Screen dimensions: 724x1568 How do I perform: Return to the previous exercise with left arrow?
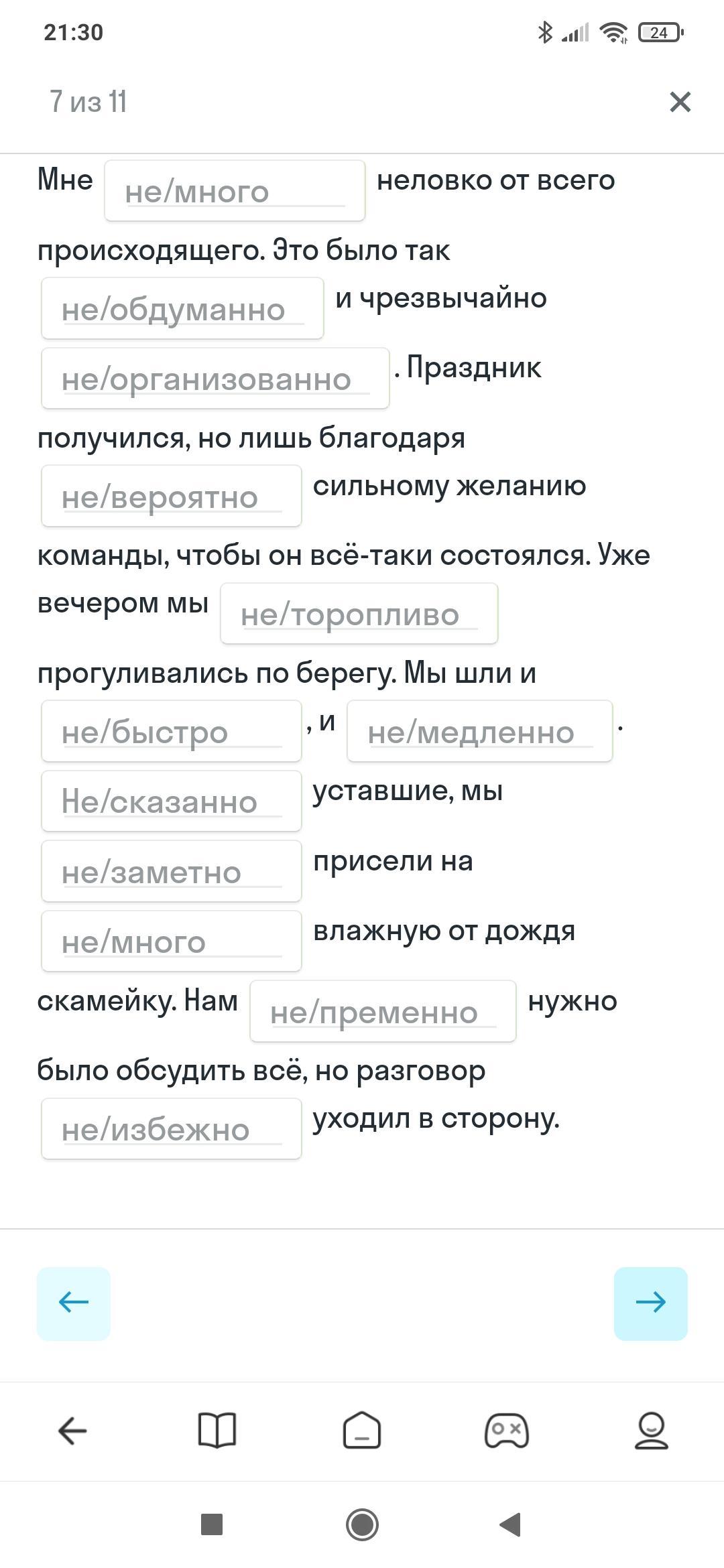coord(74,1303)
